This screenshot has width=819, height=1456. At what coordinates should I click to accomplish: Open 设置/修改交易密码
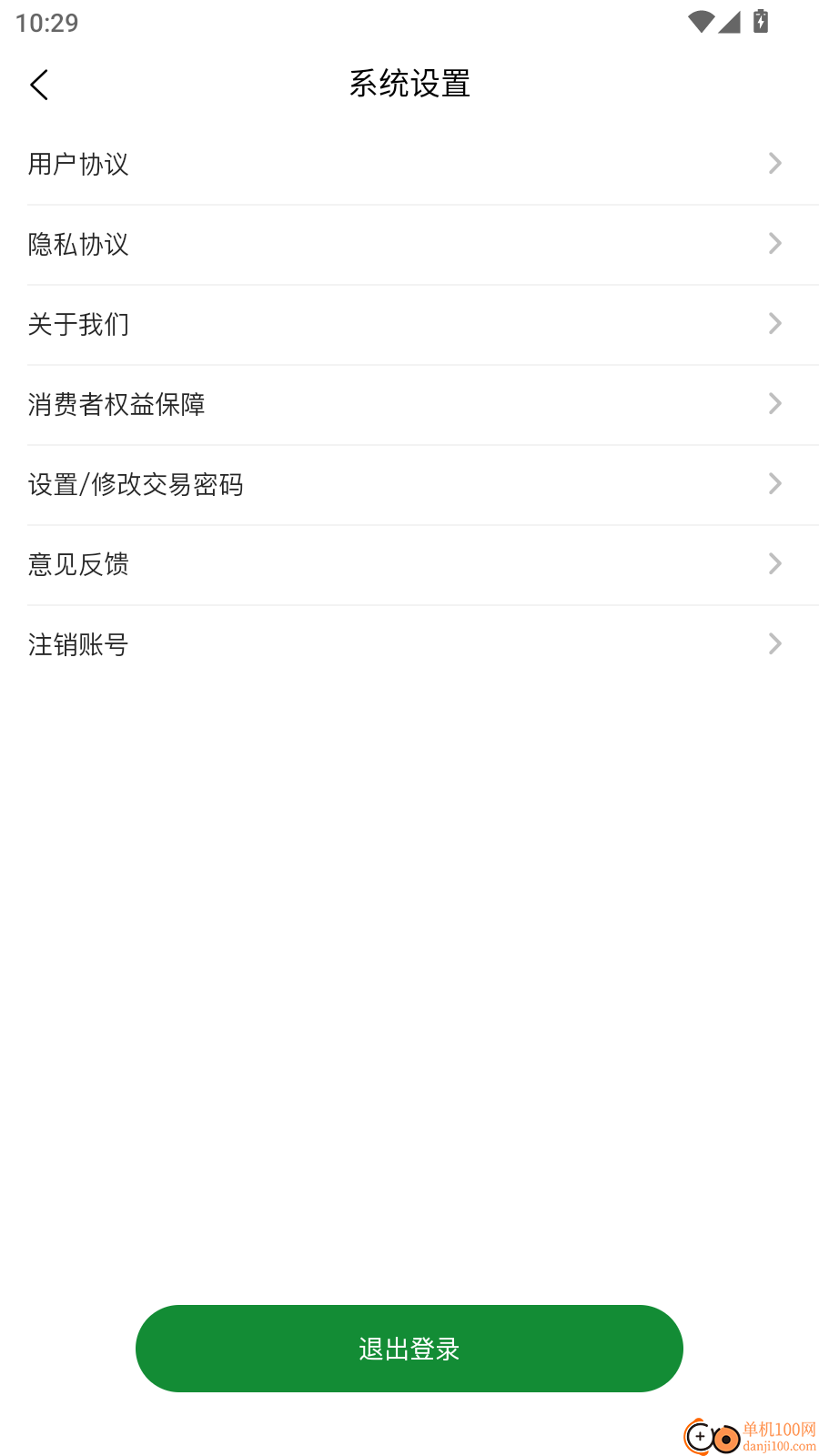tap(409, 485)
